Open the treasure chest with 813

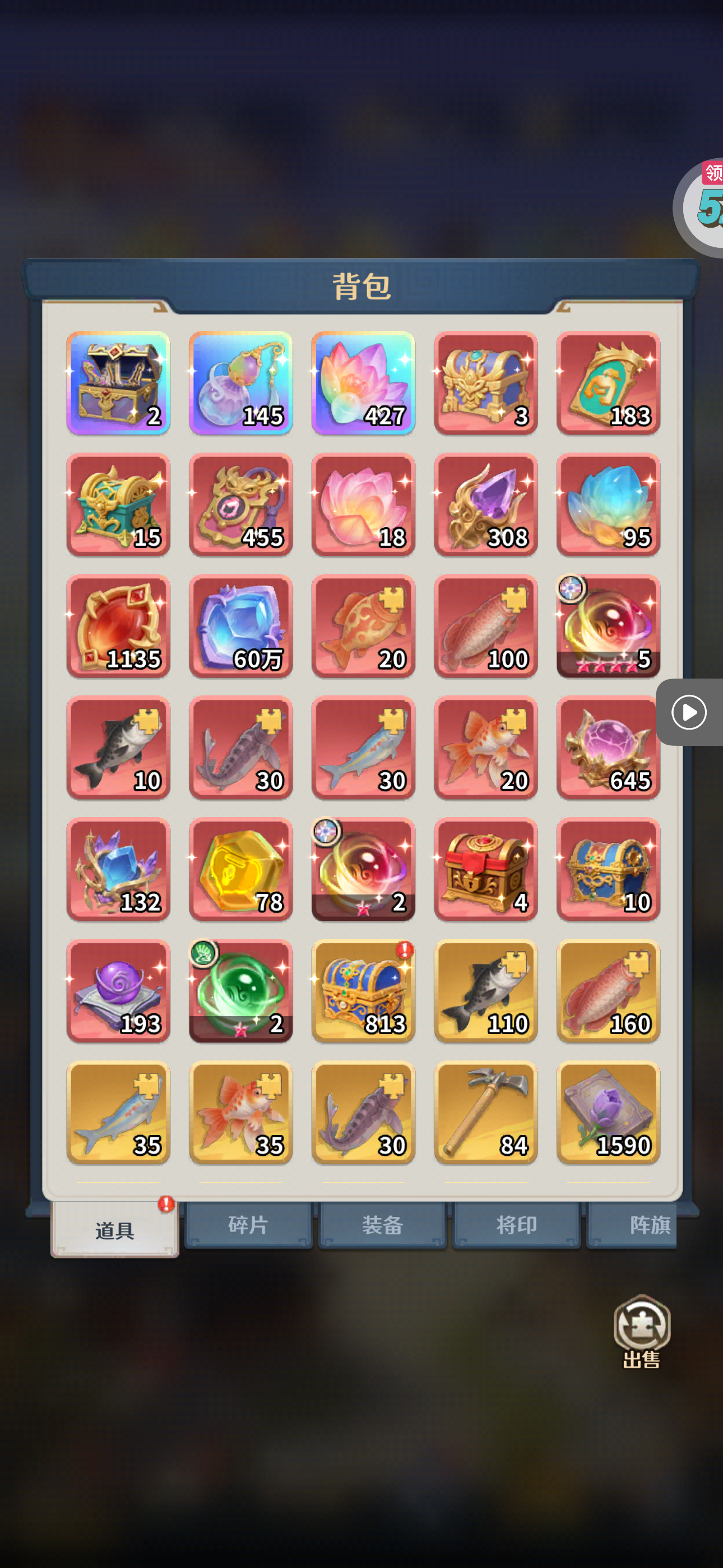point(363,991)
